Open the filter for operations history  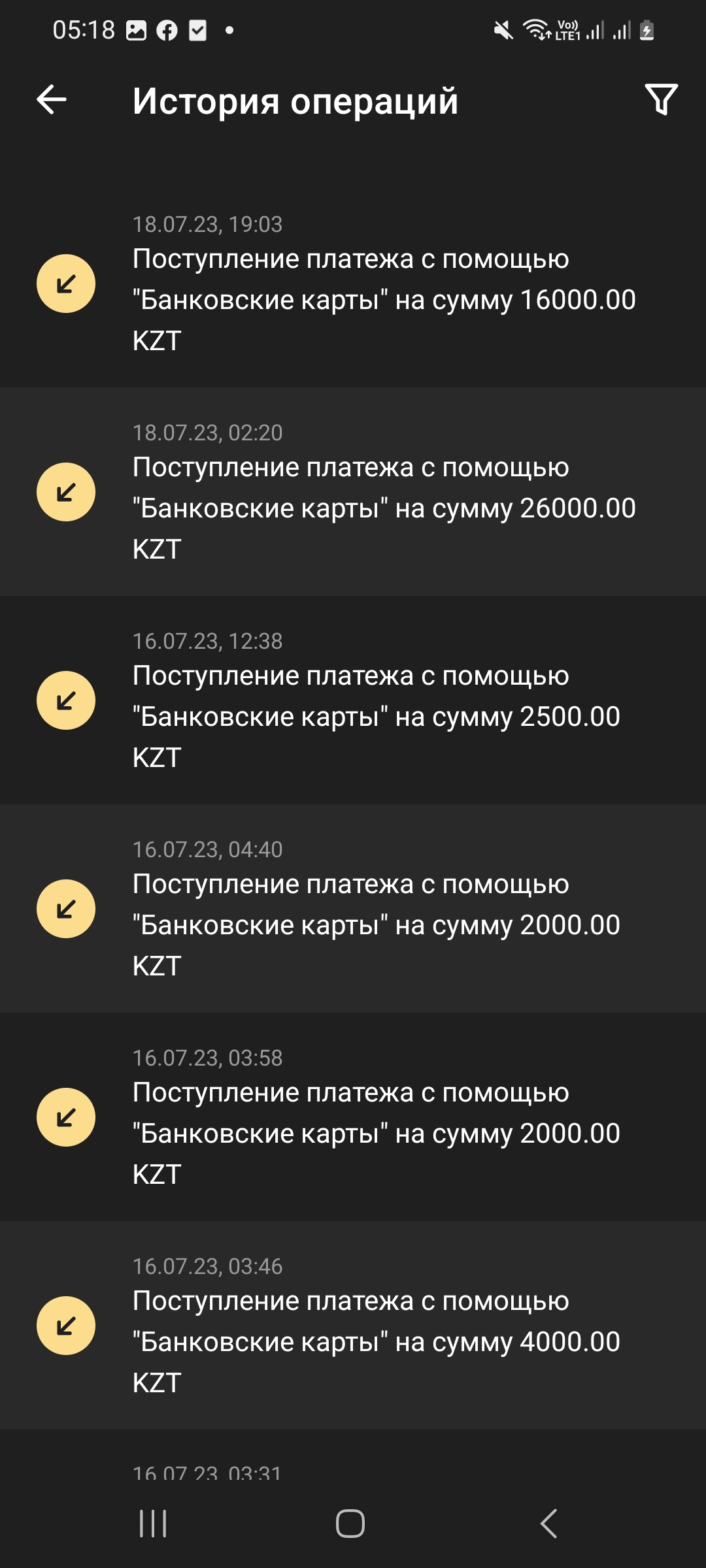661,100
